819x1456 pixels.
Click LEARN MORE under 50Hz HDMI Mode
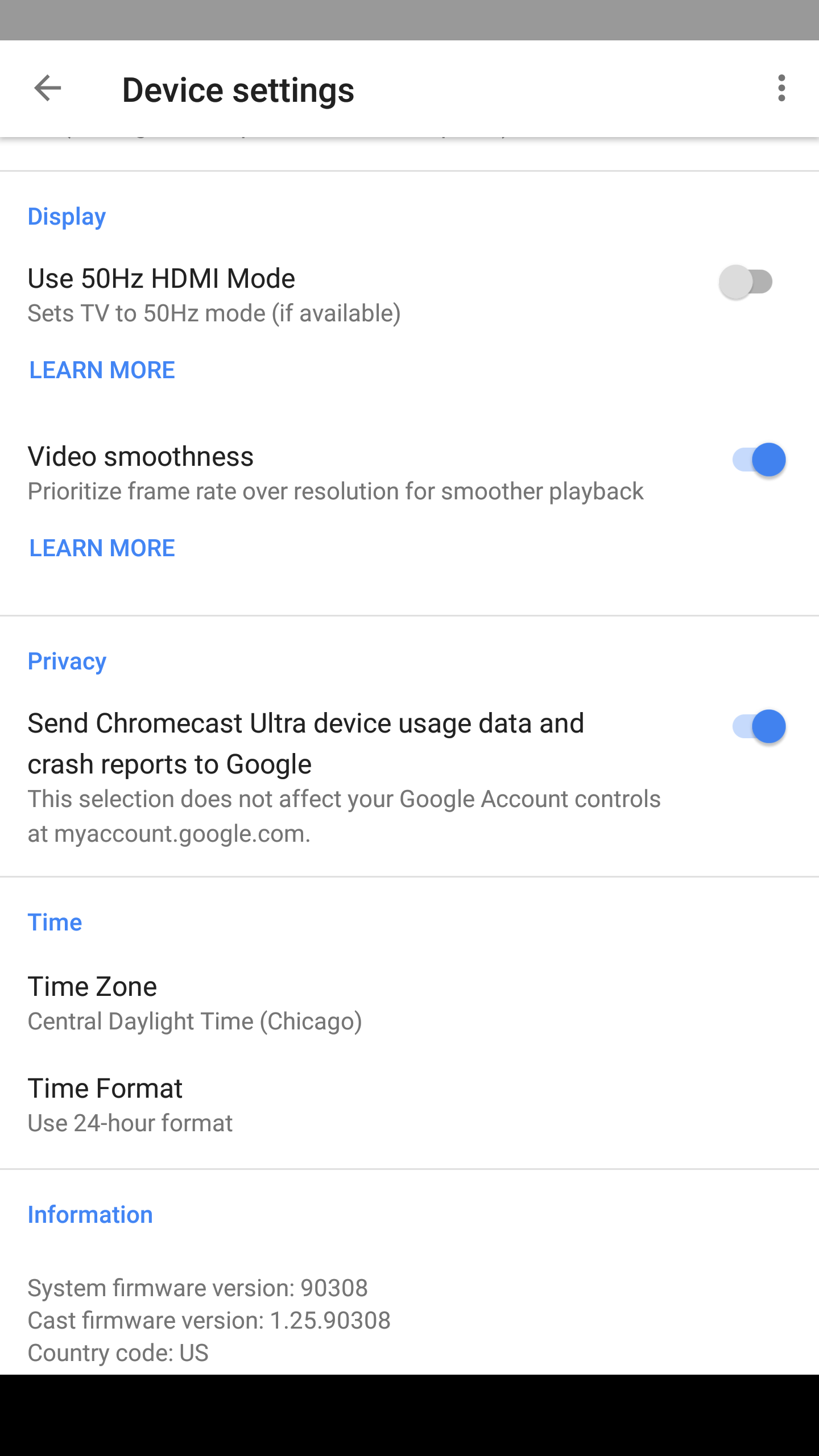click(101, 370)
